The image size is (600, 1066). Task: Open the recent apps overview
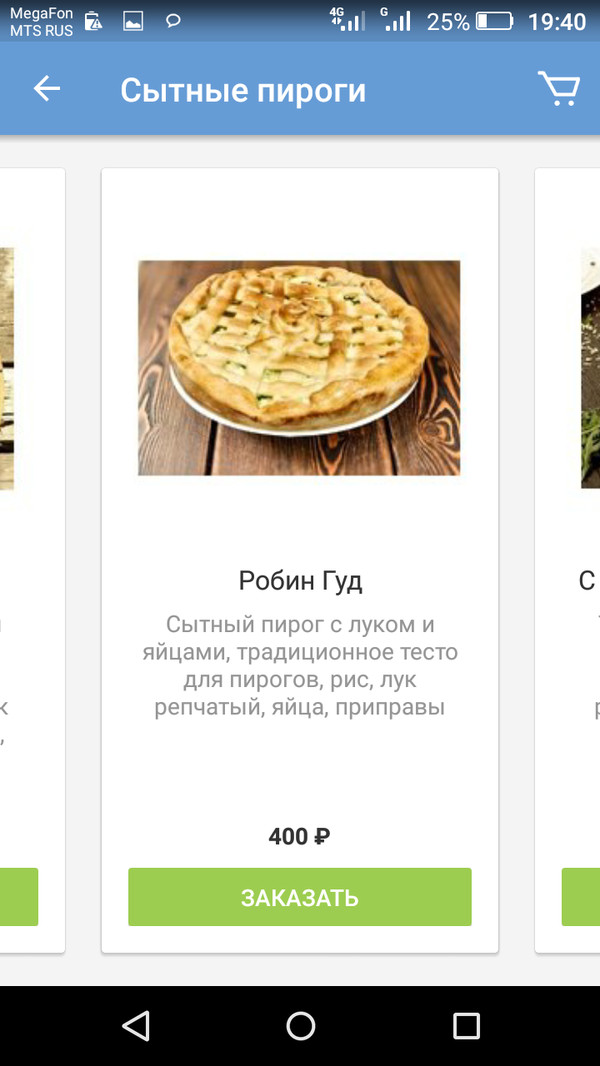coord(466,1025)
